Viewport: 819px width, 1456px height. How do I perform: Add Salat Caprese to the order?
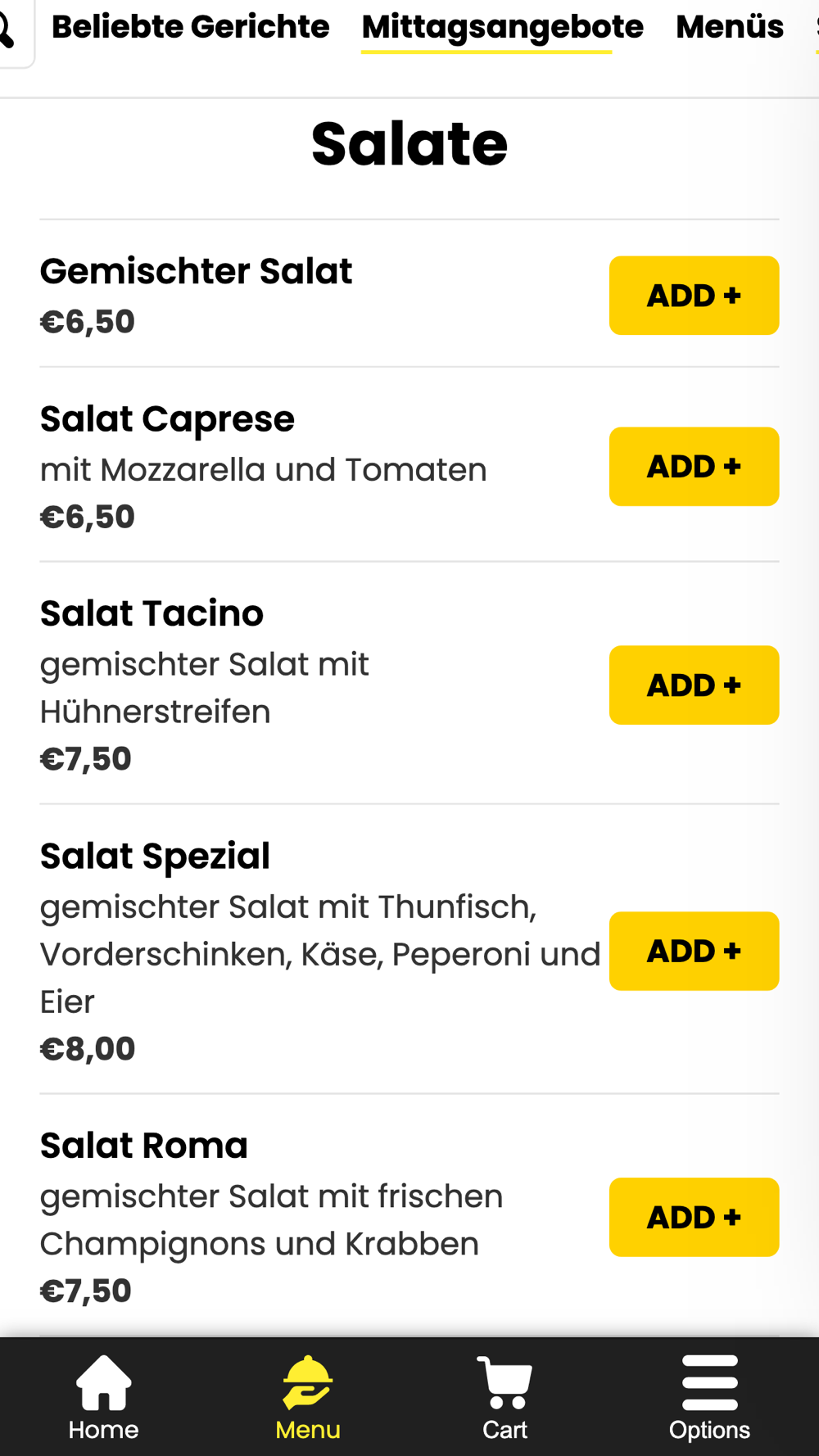[x=694, y=466]
